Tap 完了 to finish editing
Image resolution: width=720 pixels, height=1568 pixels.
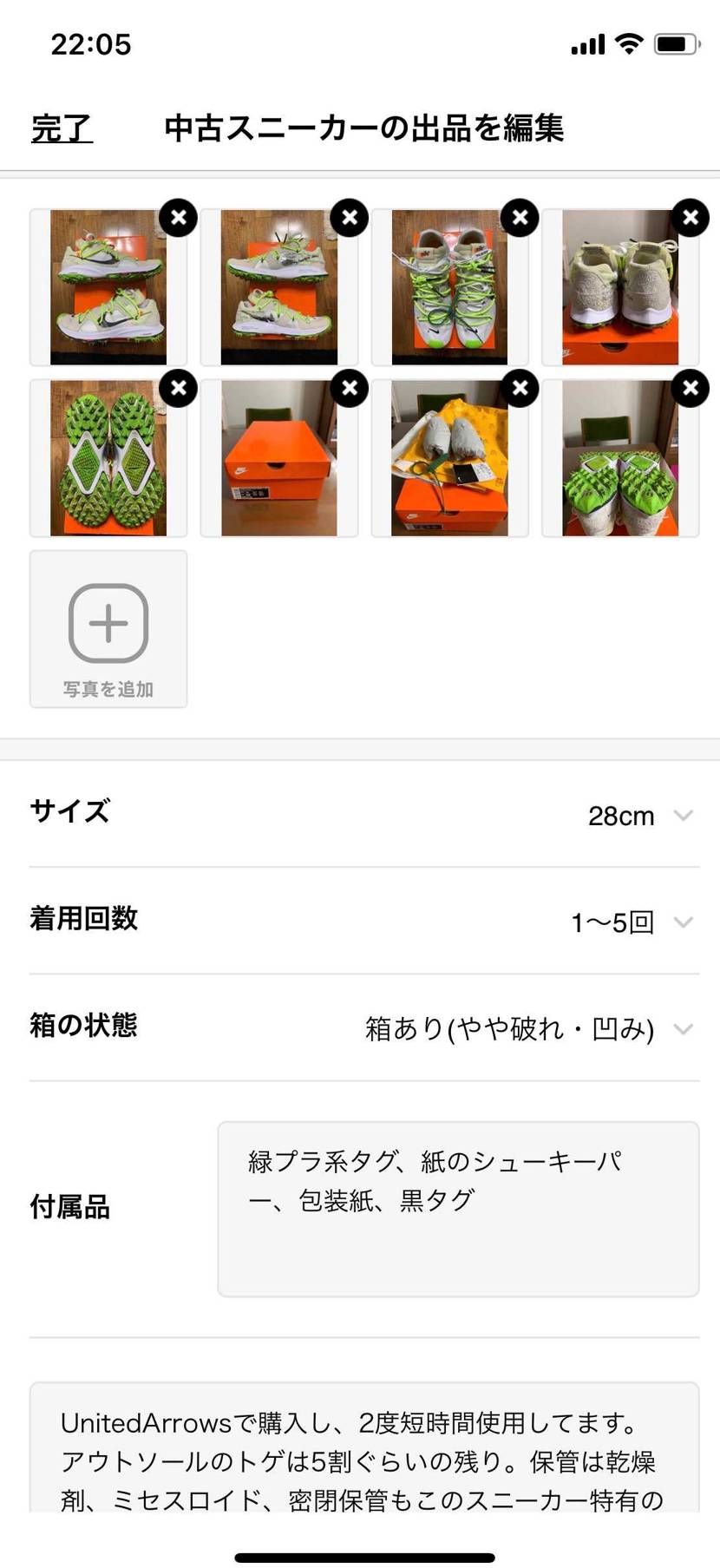62,128
